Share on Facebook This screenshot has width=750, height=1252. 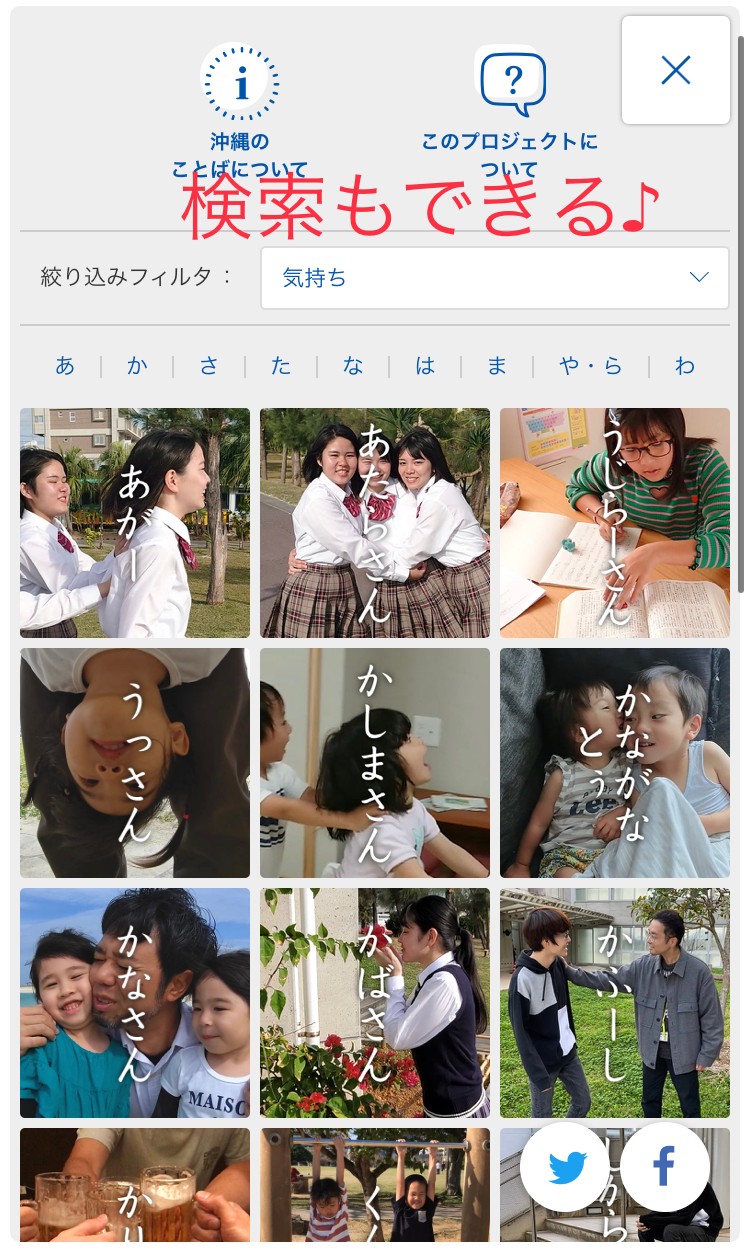point(665,1167)
